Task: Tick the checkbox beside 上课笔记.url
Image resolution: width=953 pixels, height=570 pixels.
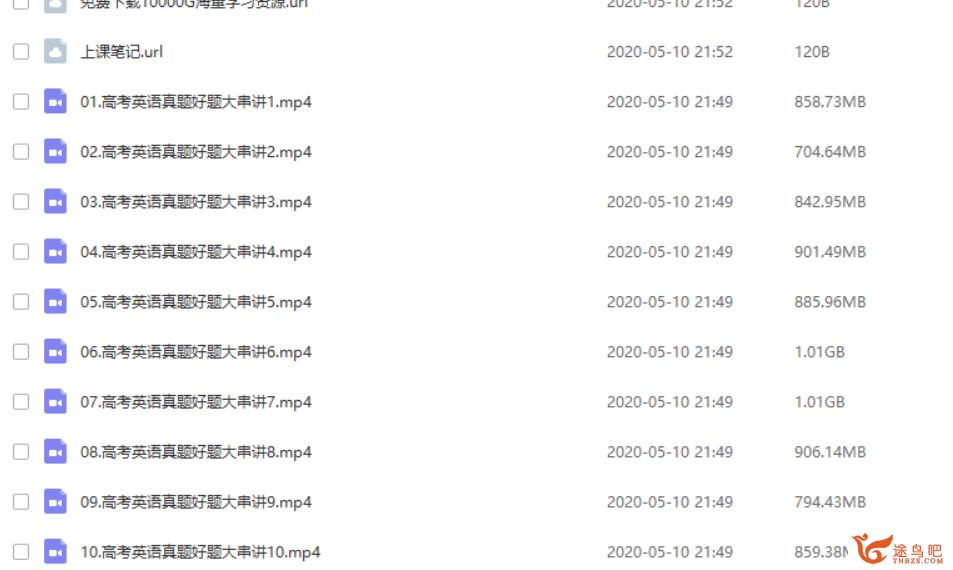Action: [21, 52]
